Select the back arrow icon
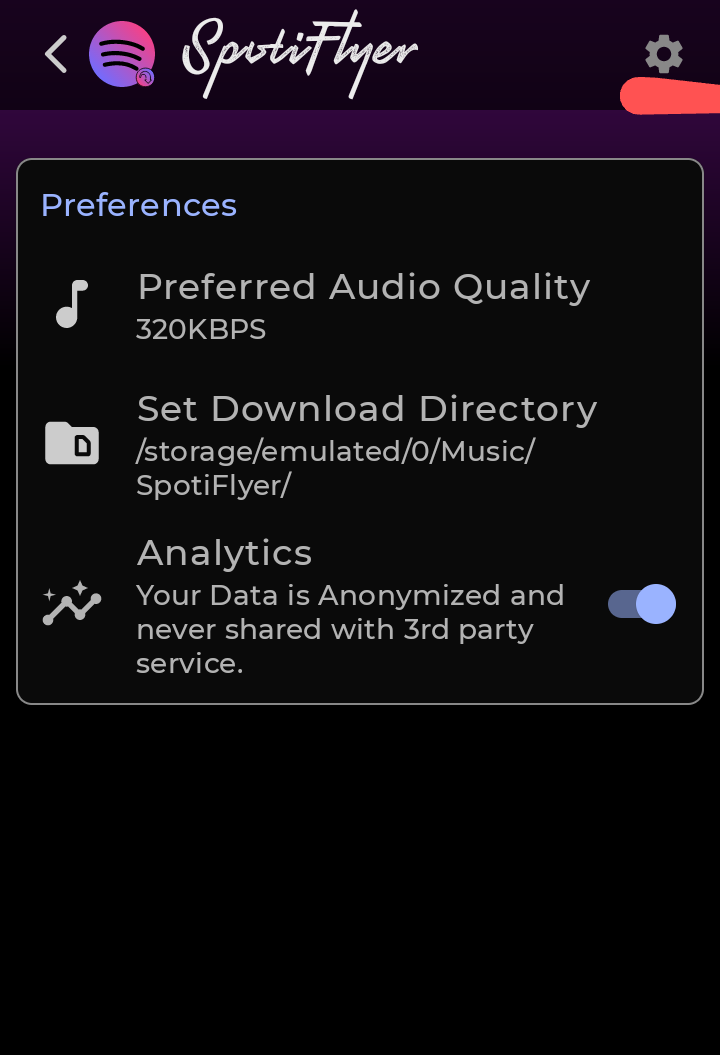The image size is (720, 1055). click(55, 54)
